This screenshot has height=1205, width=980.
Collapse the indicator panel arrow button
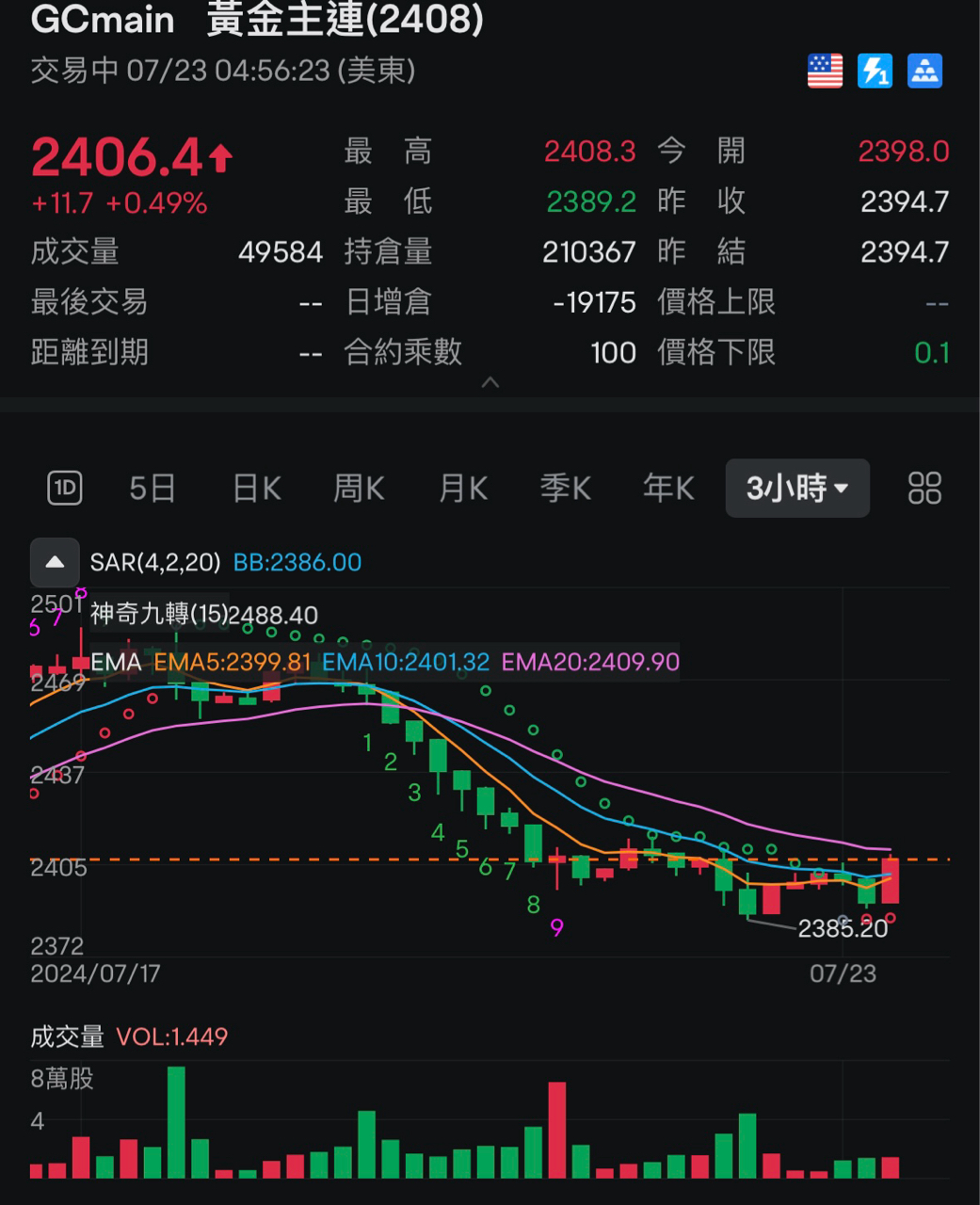tap(54, 562)
